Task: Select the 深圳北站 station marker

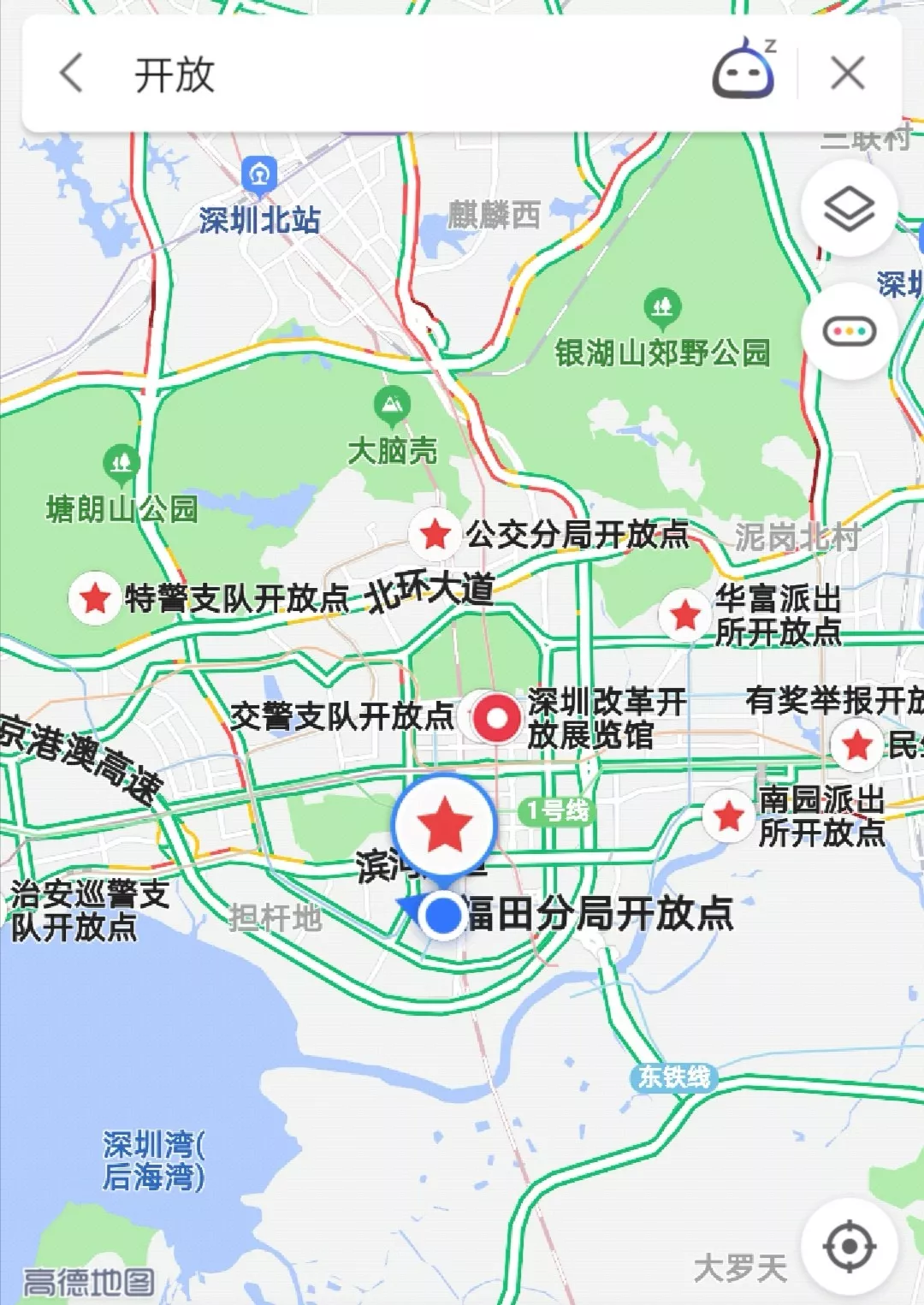Action: (259, 175)
